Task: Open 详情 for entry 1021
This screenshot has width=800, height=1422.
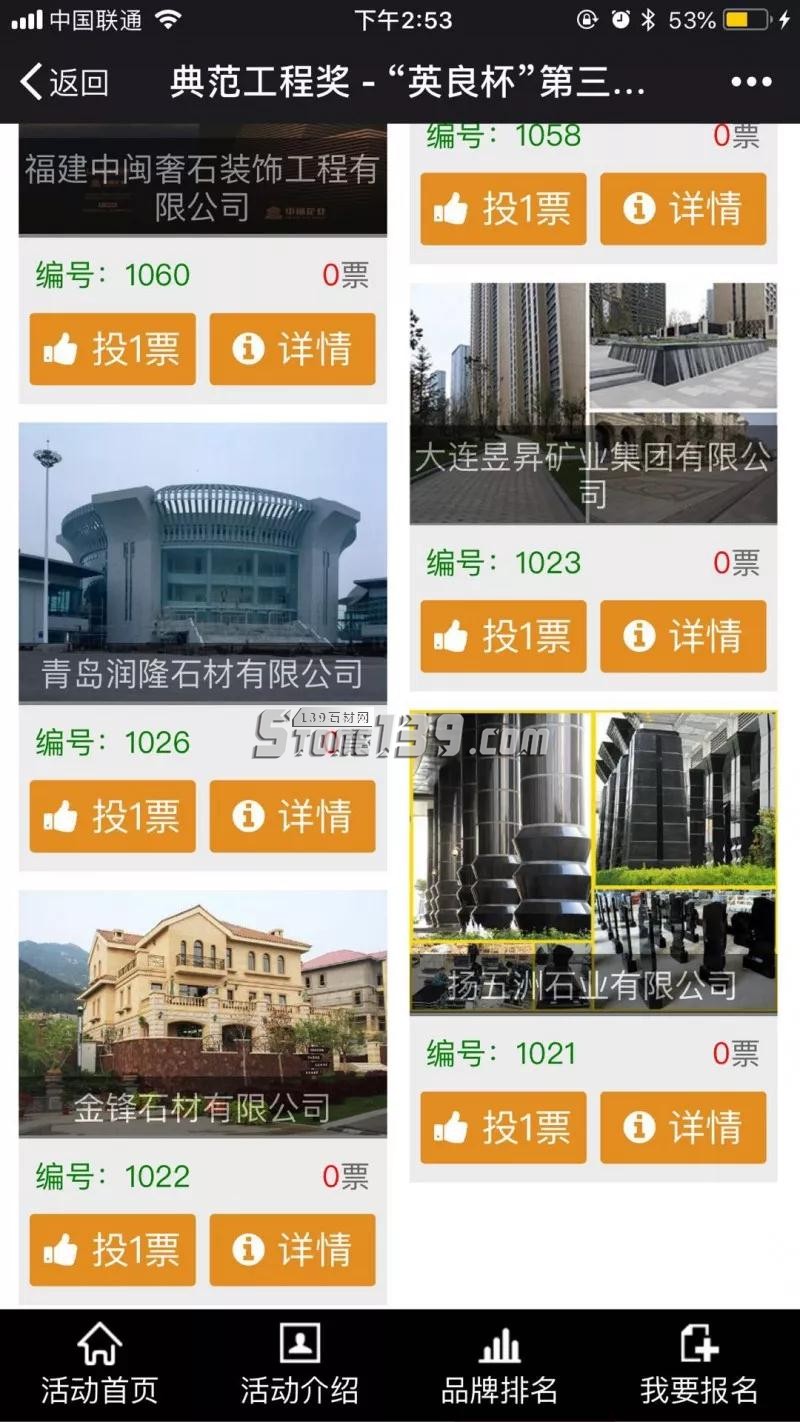Action: (x=682, y=1128)
